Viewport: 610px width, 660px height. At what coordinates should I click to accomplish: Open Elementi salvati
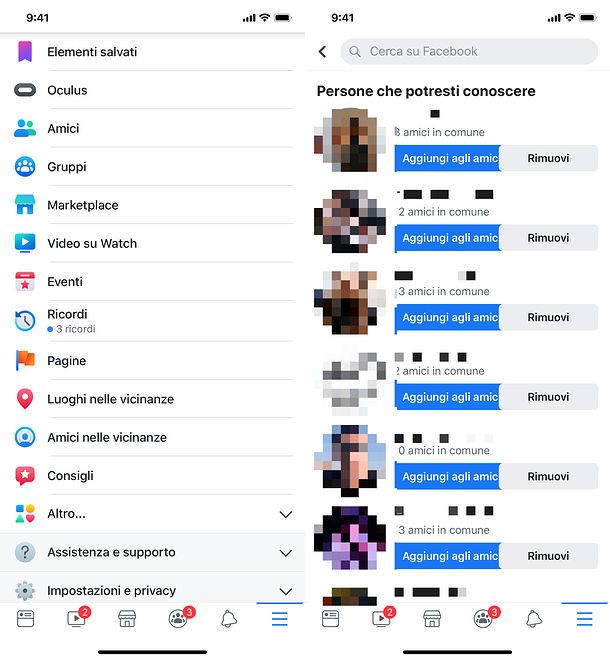point(92,52)
